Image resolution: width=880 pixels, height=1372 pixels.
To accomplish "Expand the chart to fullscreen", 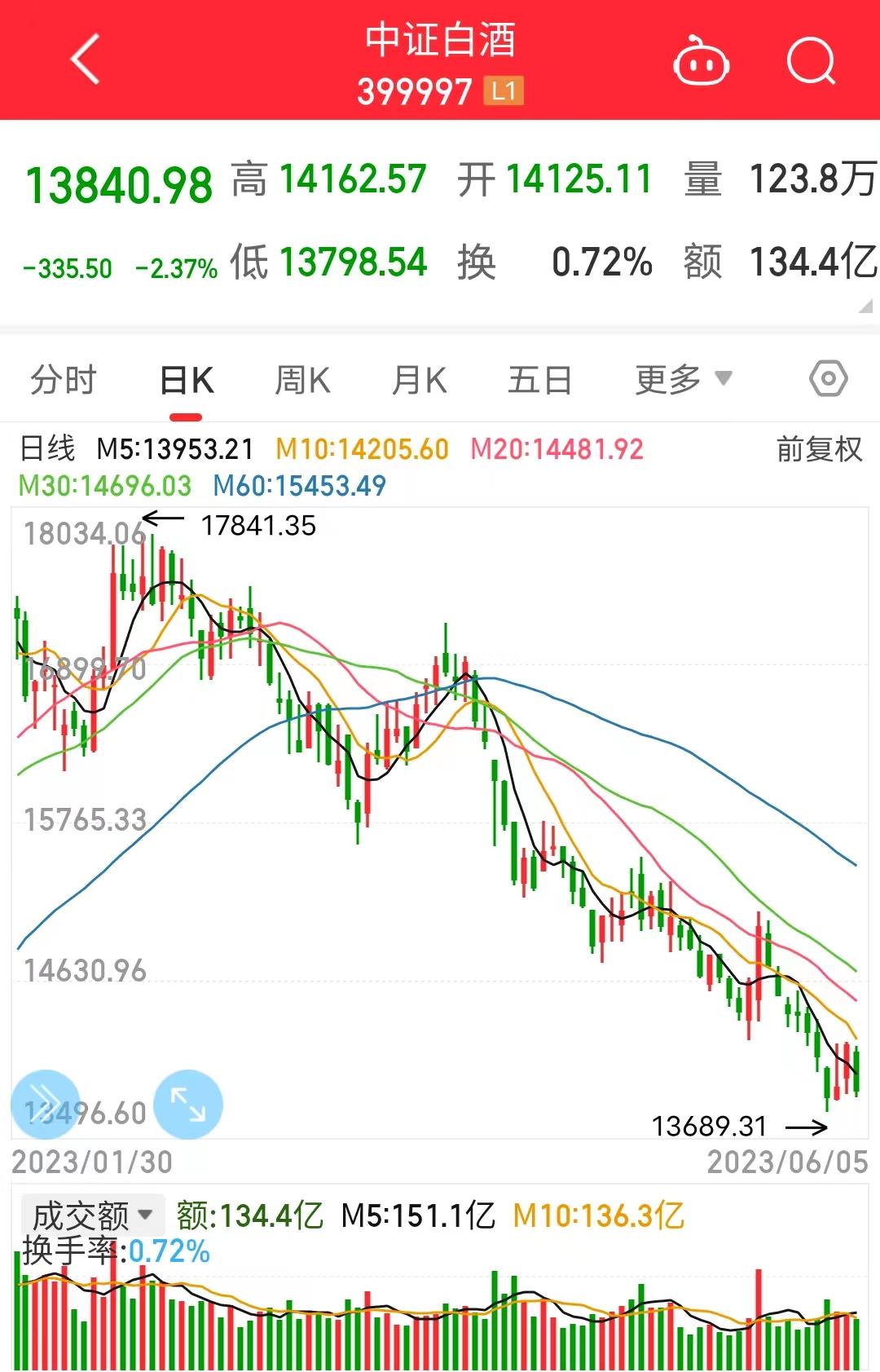I will [x=188, y=1104].
